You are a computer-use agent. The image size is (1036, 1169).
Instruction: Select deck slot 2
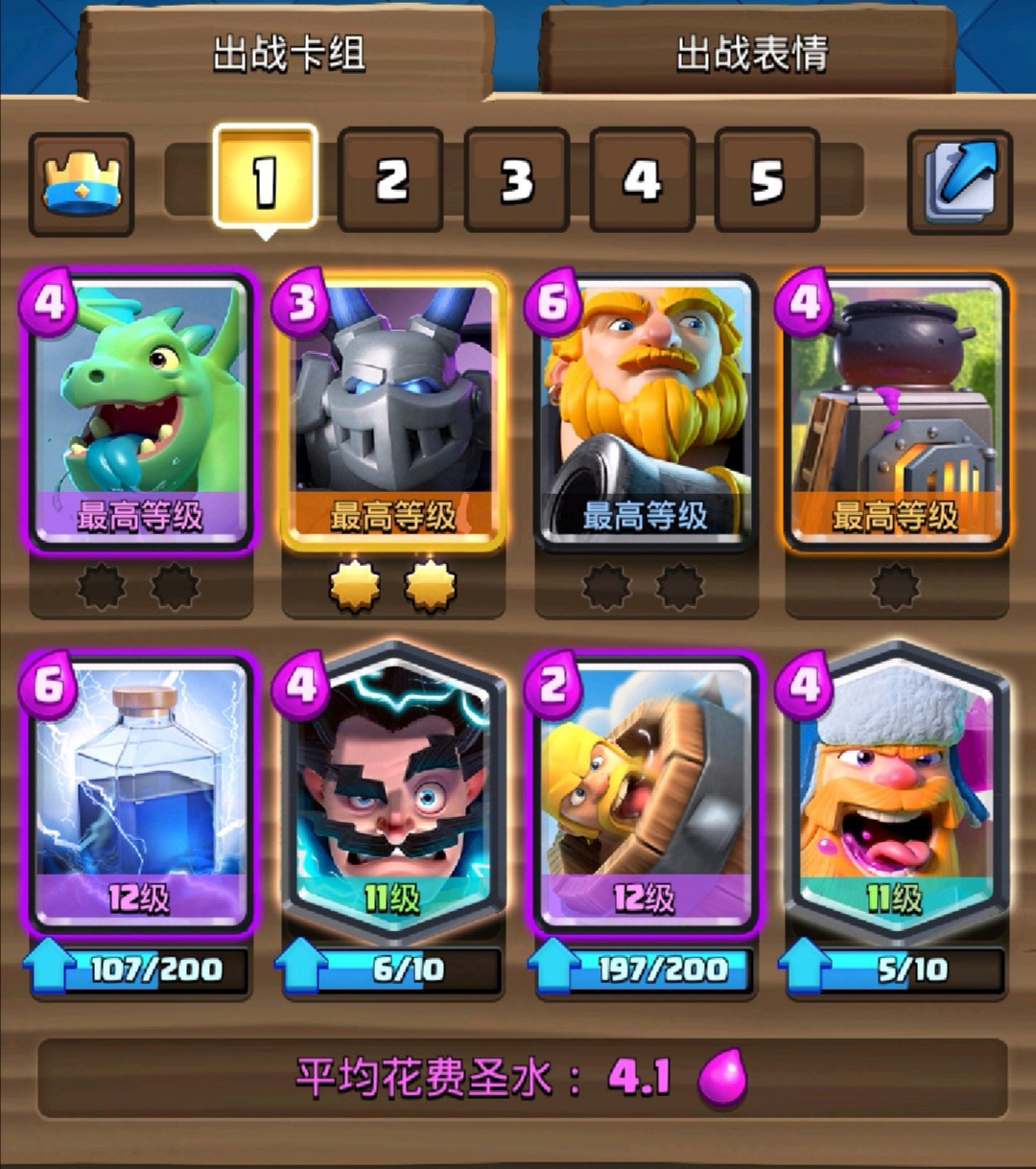390,180
